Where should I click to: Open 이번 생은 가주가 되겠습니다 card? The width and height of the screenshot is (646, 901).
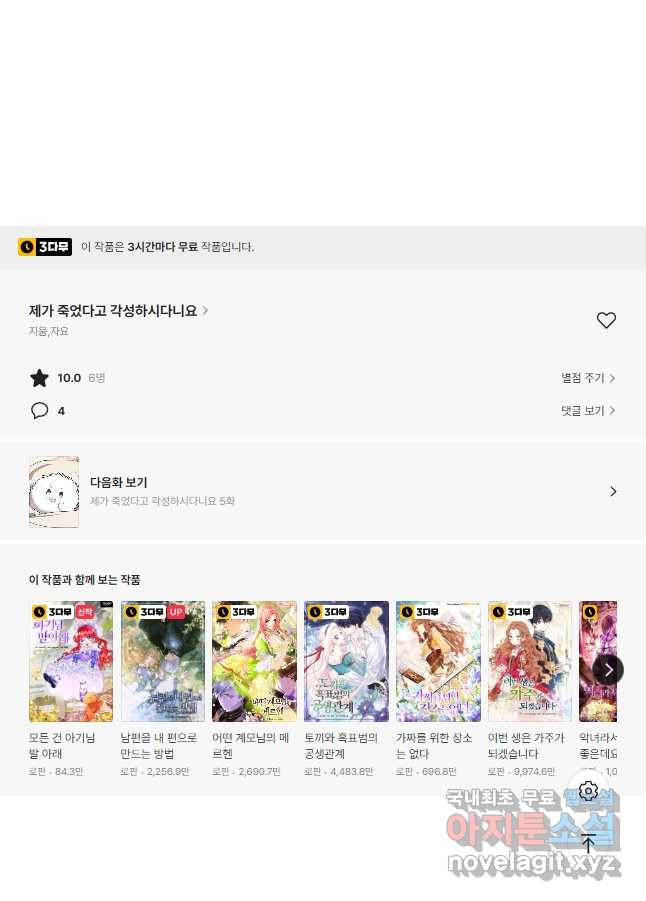(530, 662)
